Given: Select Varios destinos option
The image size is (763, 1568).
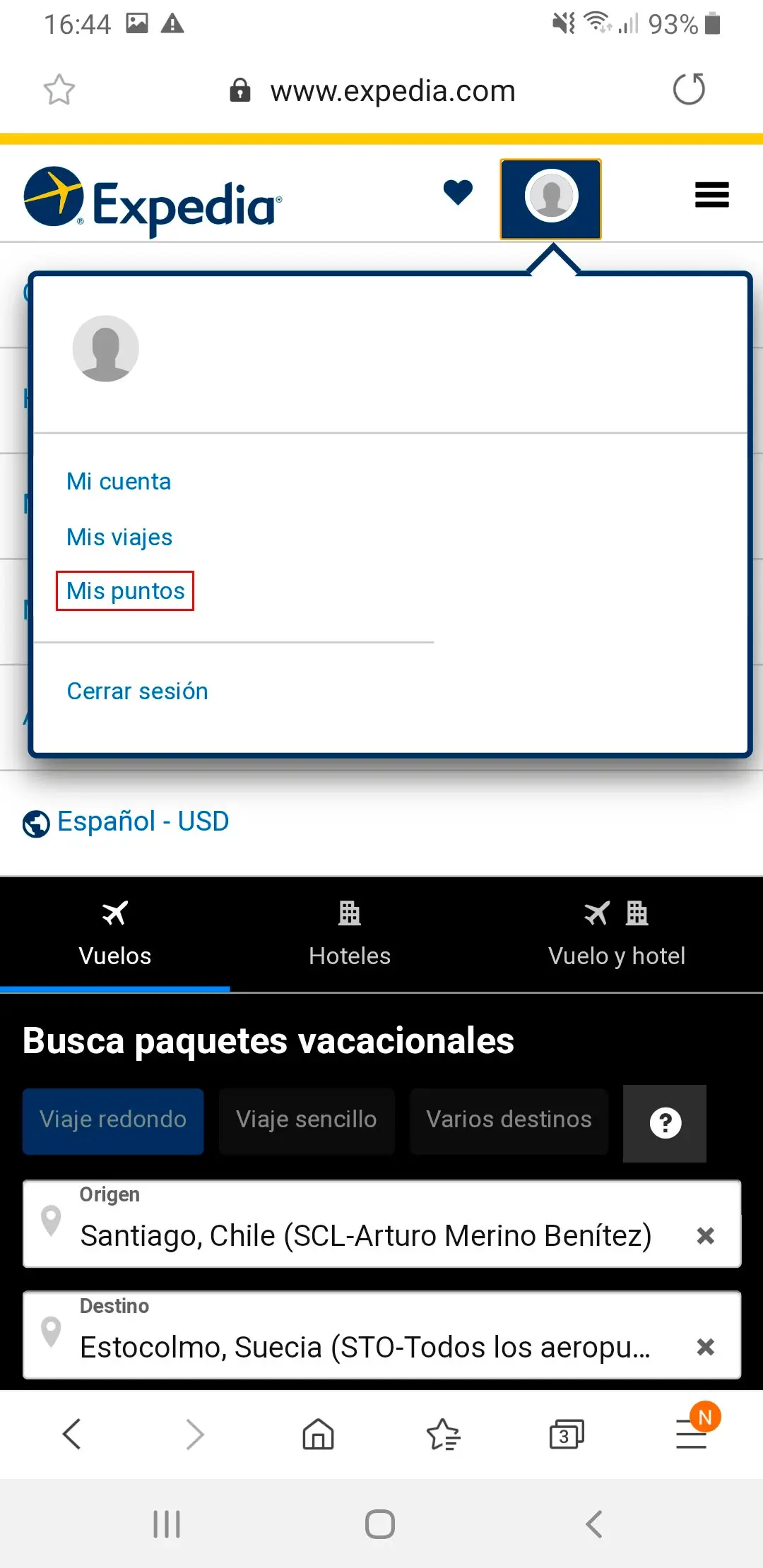Looking at the screenshot, I should point(509,1121).
